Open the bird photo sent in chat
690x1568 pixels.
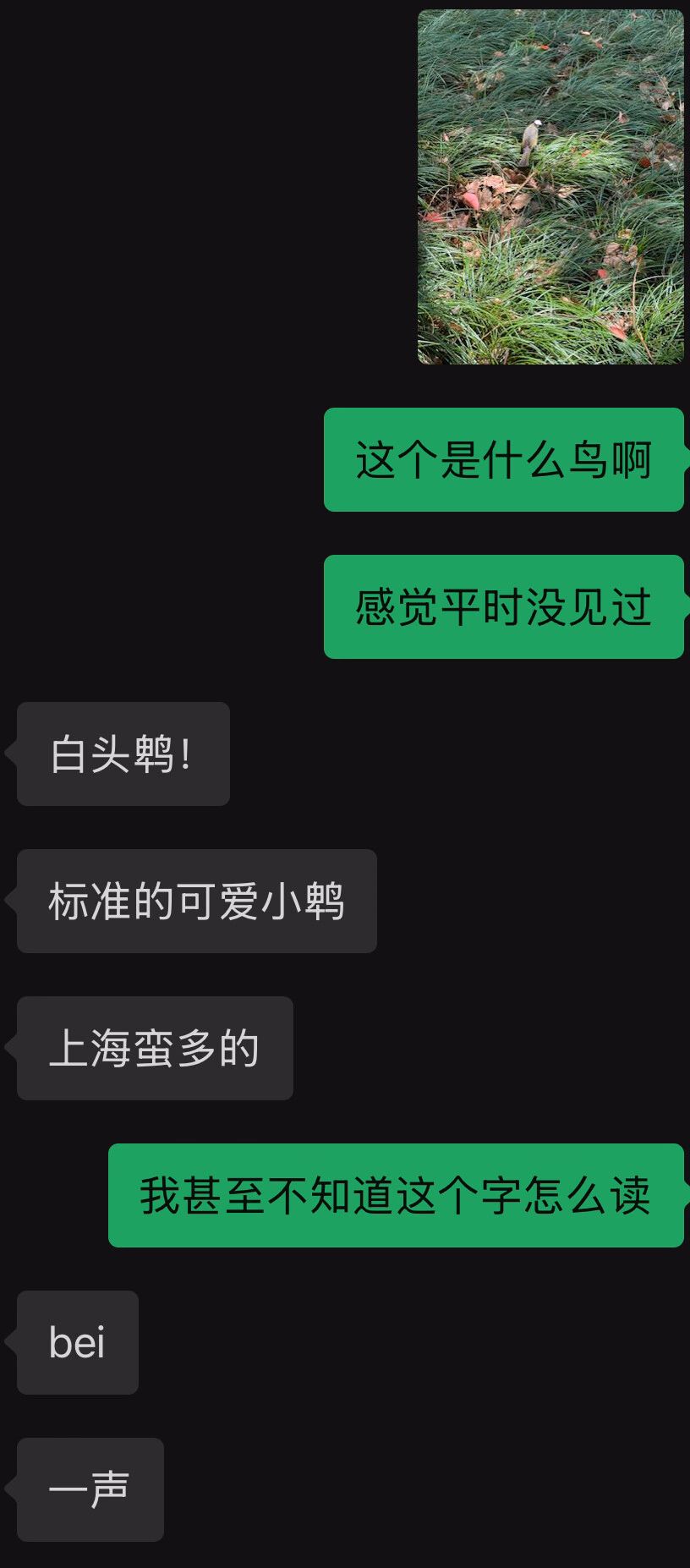[x=550, y=187]
